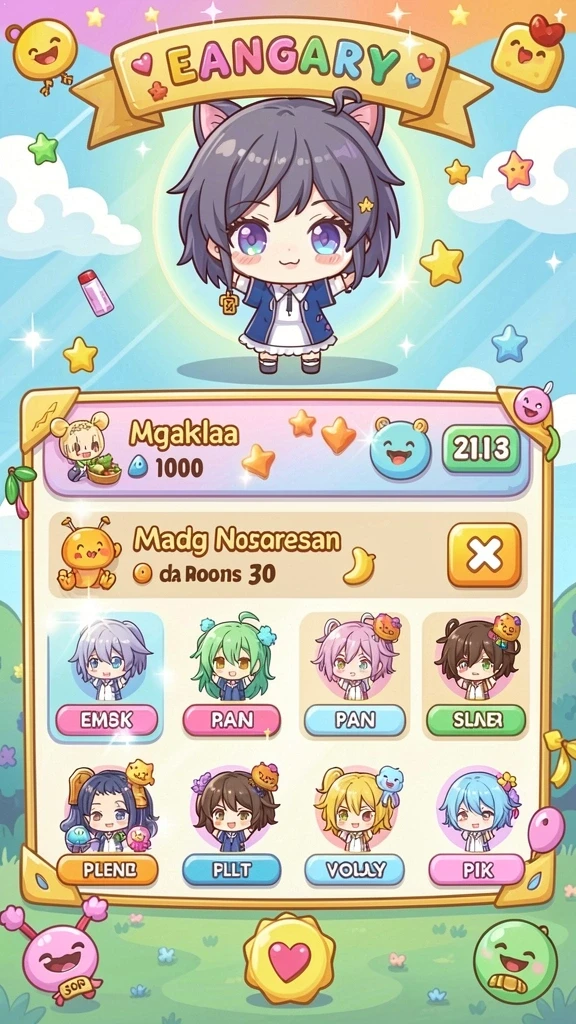Pick the orange PLENG character button
The width and height of the screenshot is (576, 1024).
click(107, 870)
